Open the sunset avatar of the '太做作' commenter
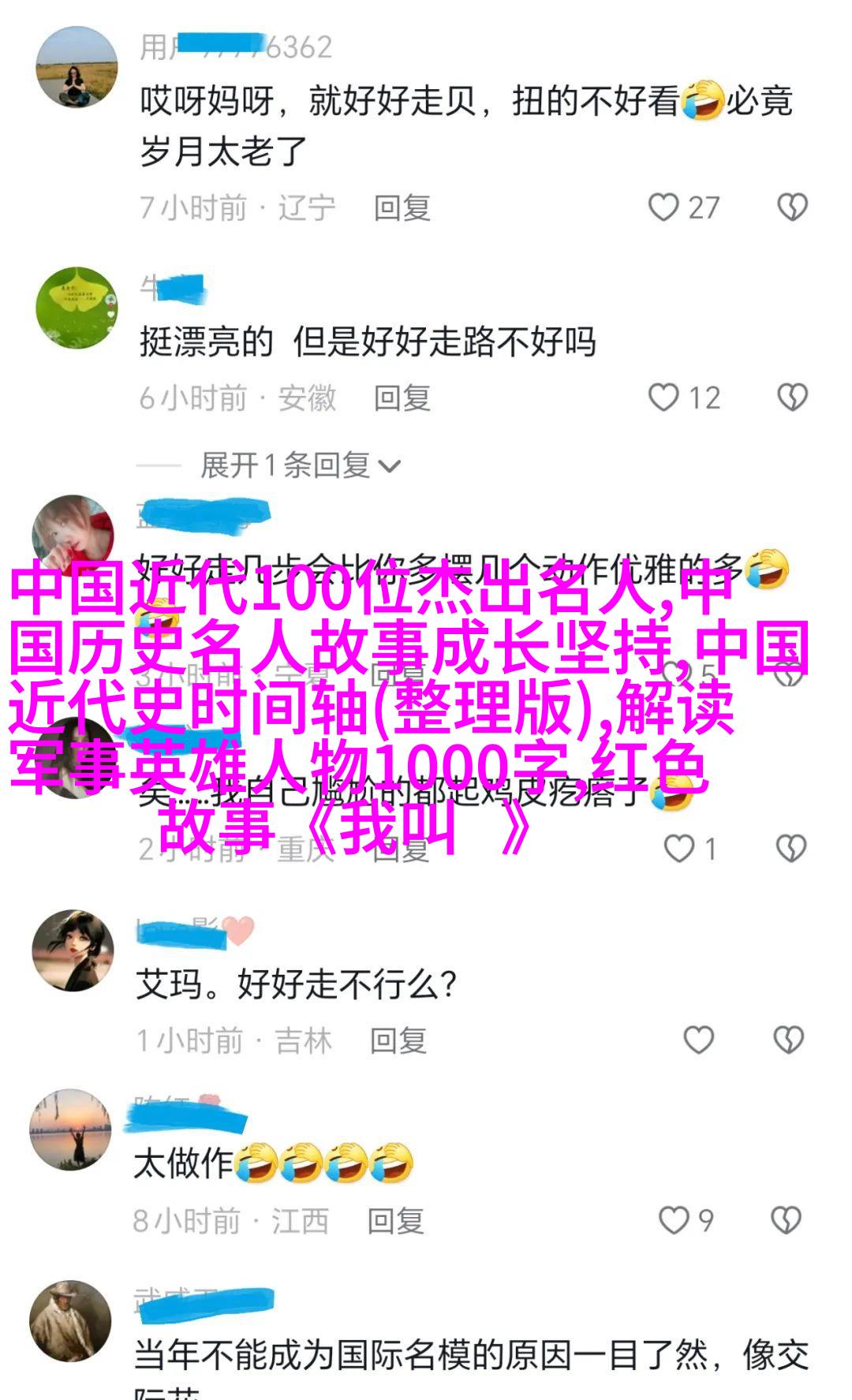Image resolution: width=852 pixels, height=1400 pixels. [x=72, y=1129]
